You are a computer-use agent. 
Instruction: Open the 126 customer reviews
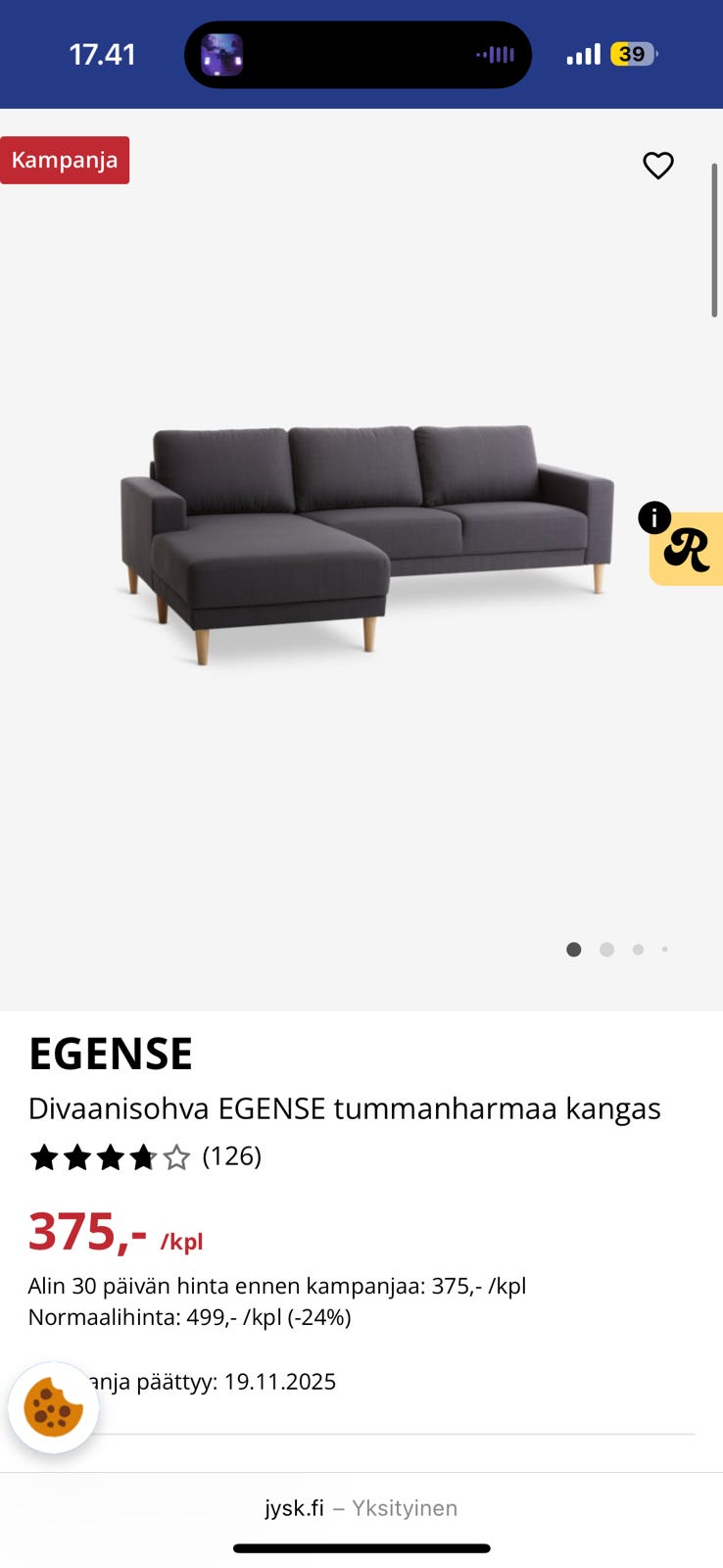231,1156
